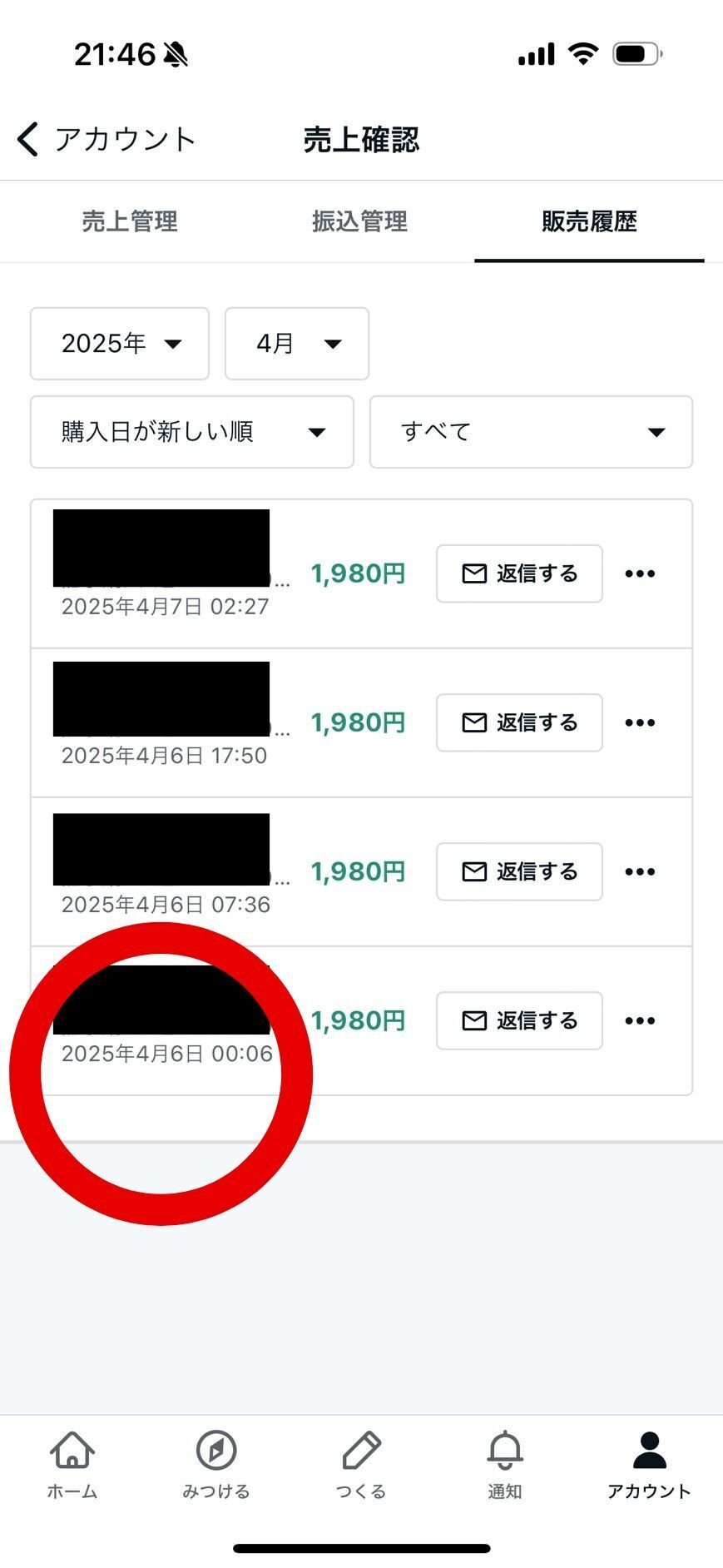Viewport: 723px width, 1568px height.
Task: Open the 4月 month dropdown
Action: pos(297,344)
